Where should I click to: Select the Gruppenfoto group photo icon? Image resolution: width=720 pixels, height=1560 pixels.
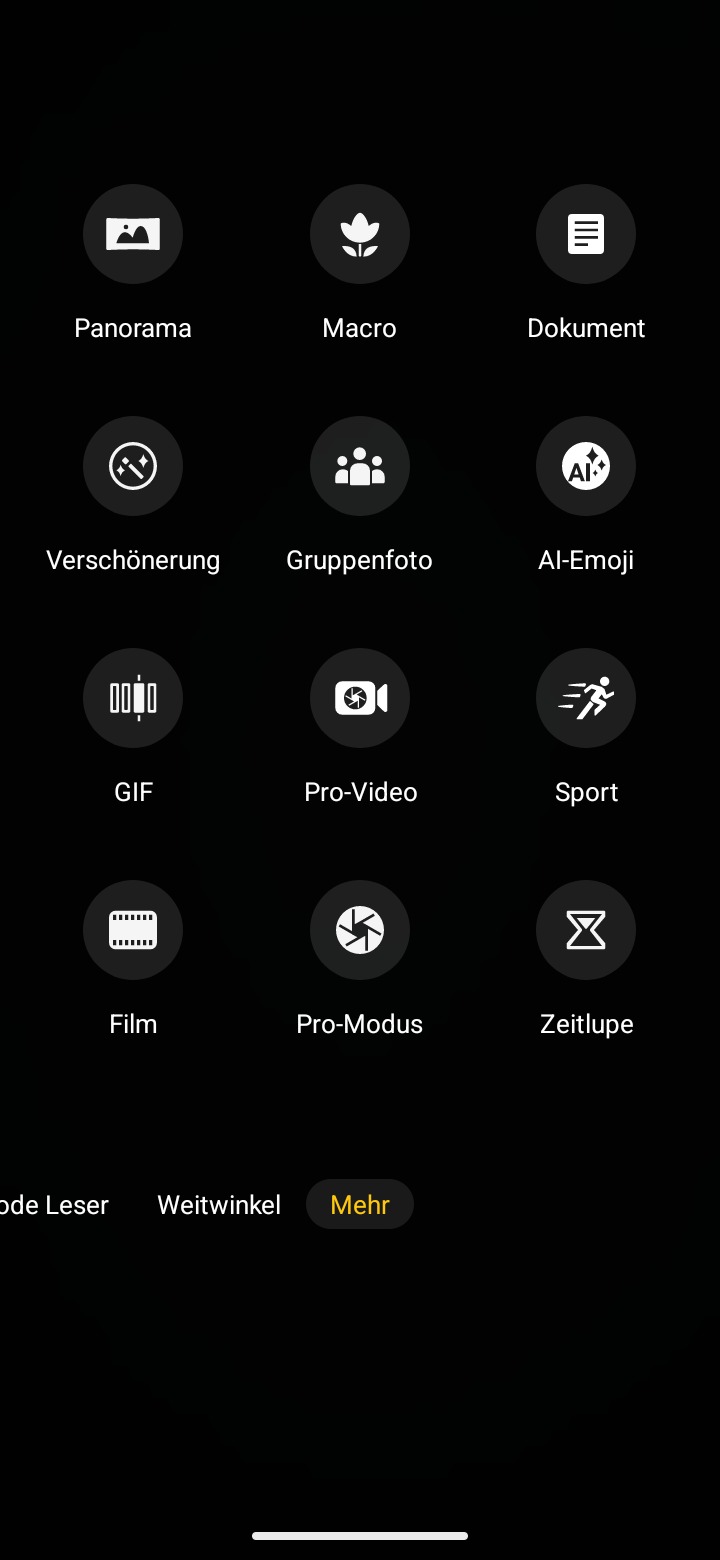[360, 466]
